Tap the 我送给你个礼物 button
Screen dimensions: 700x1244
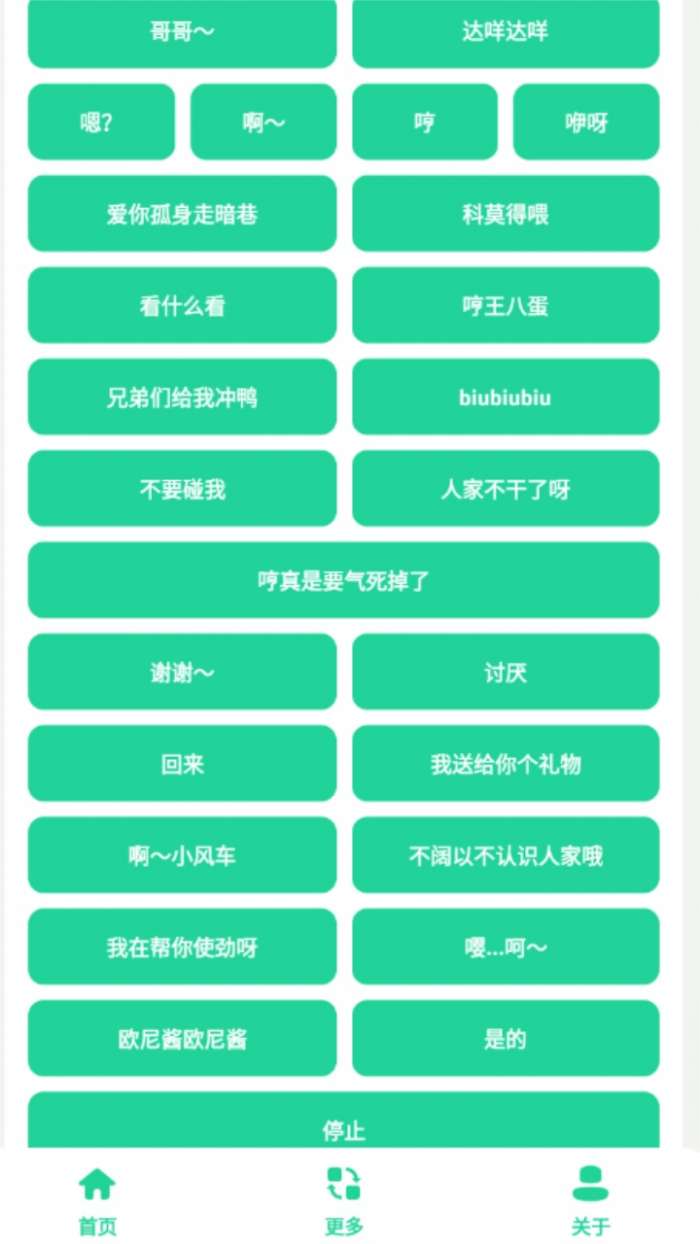coord(506,764)
